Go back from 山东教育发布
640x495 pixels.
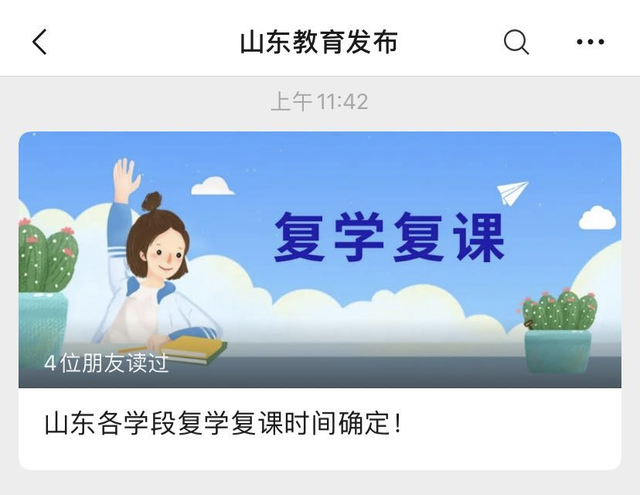coord(40,42)
